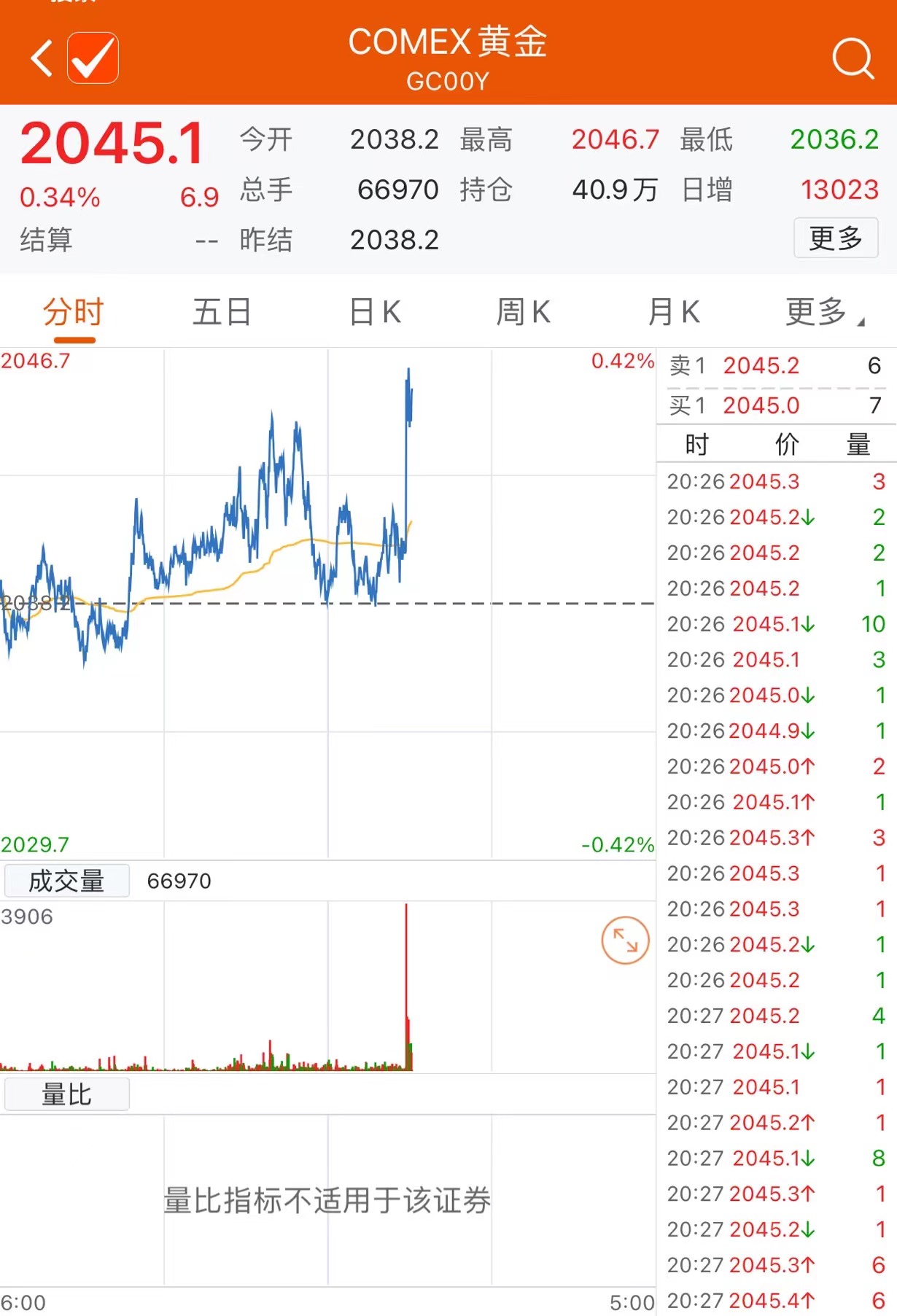Open search with the magnifier icon
Viewport: 897px width, 1316px height.
point(852,58)
